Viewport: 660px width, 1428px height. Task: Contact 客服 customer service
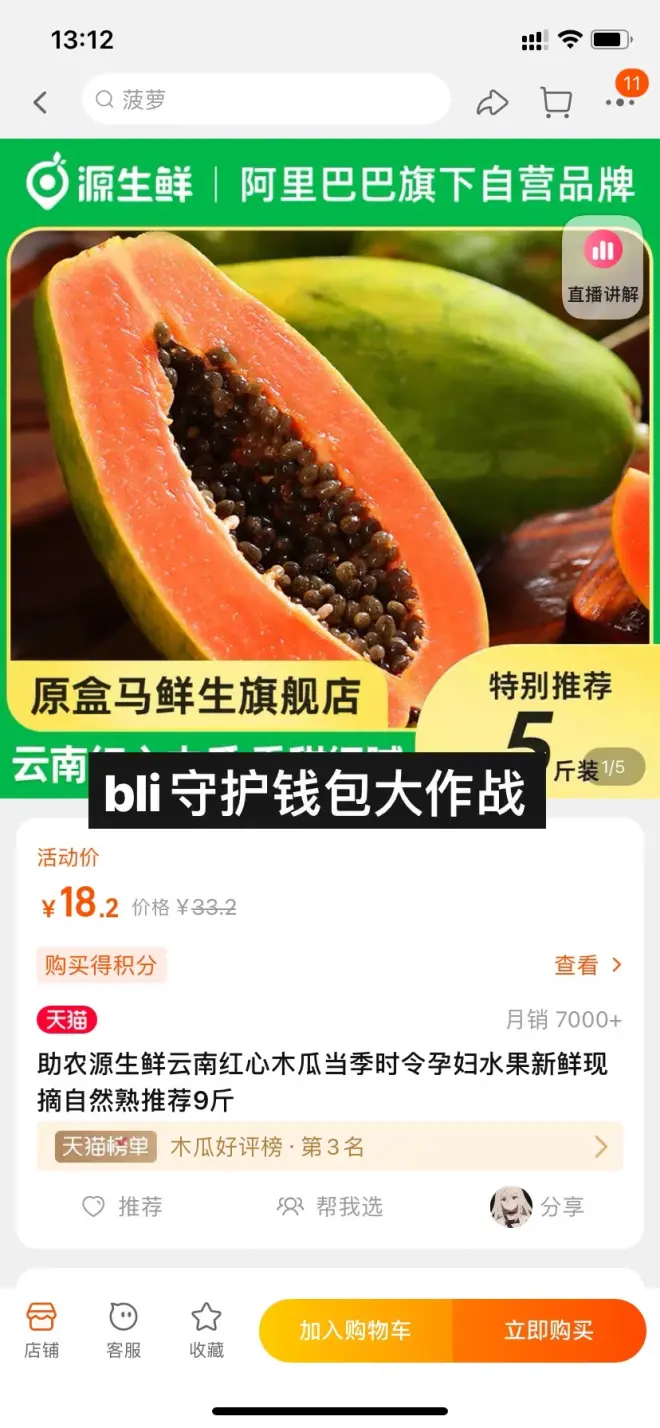pos(124,1330)
